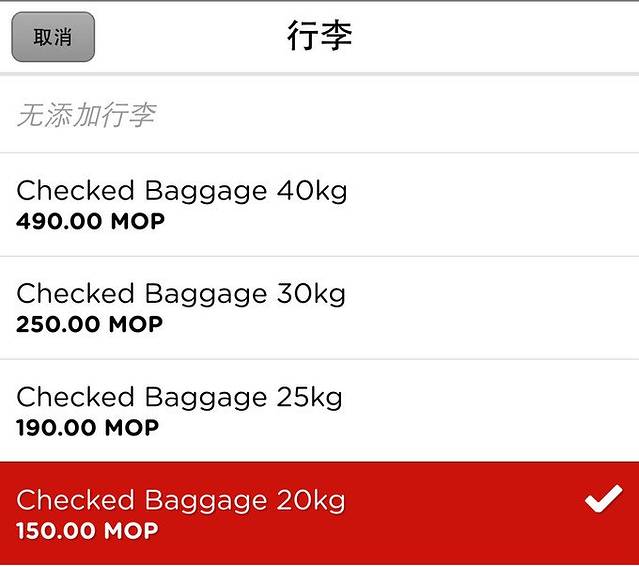Select Checked Baggage 30kg option
The height and width of the screenshot is (567, 639).
[319, 307]
